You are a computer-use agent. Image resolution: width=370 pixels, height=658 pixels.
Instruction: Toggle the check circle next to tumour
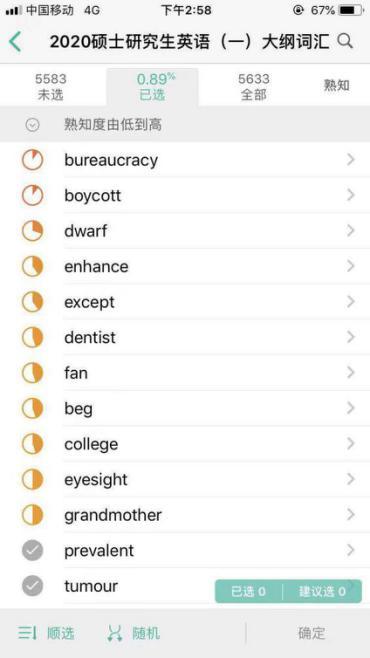coord(33,586)
